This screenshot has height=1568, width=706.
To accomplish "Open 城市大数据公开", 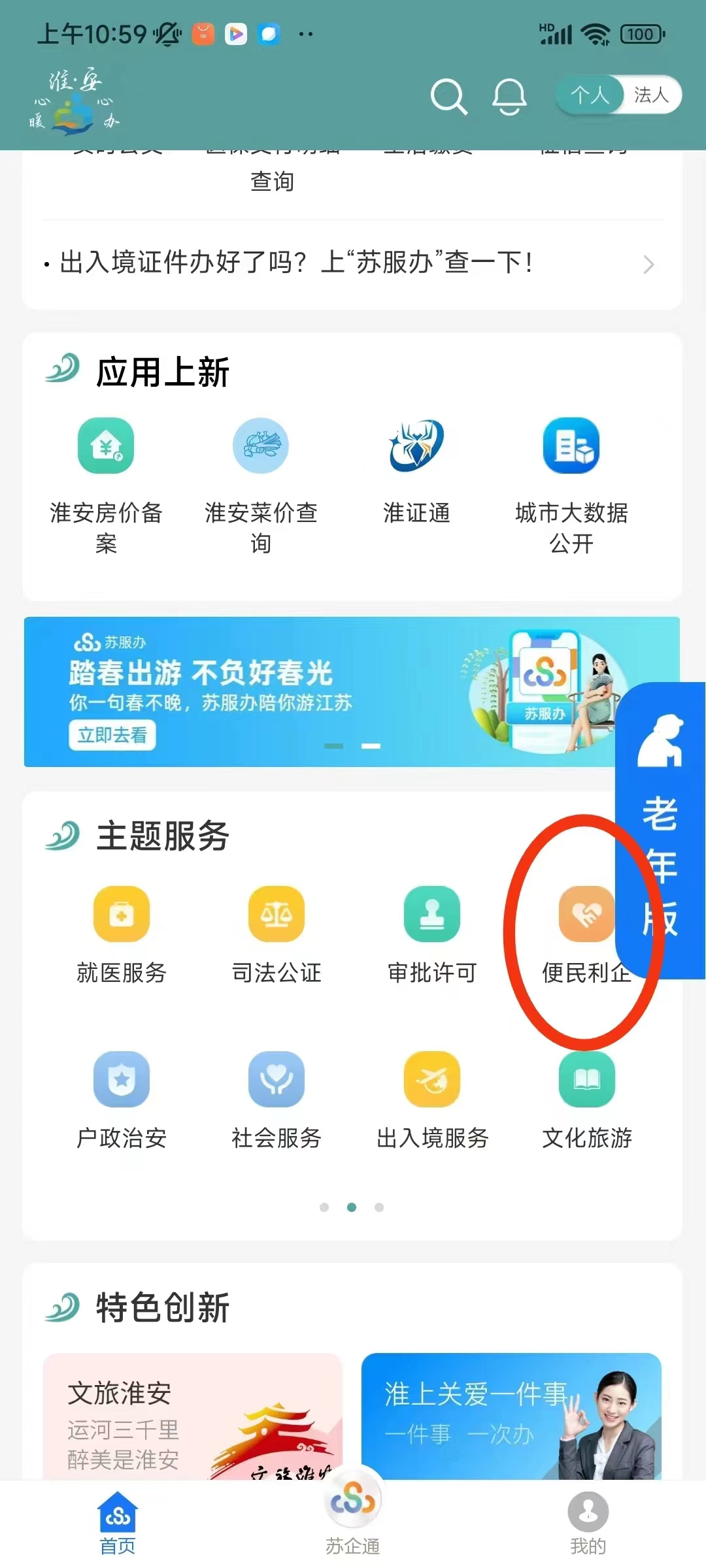I will (x=571, y=486).
